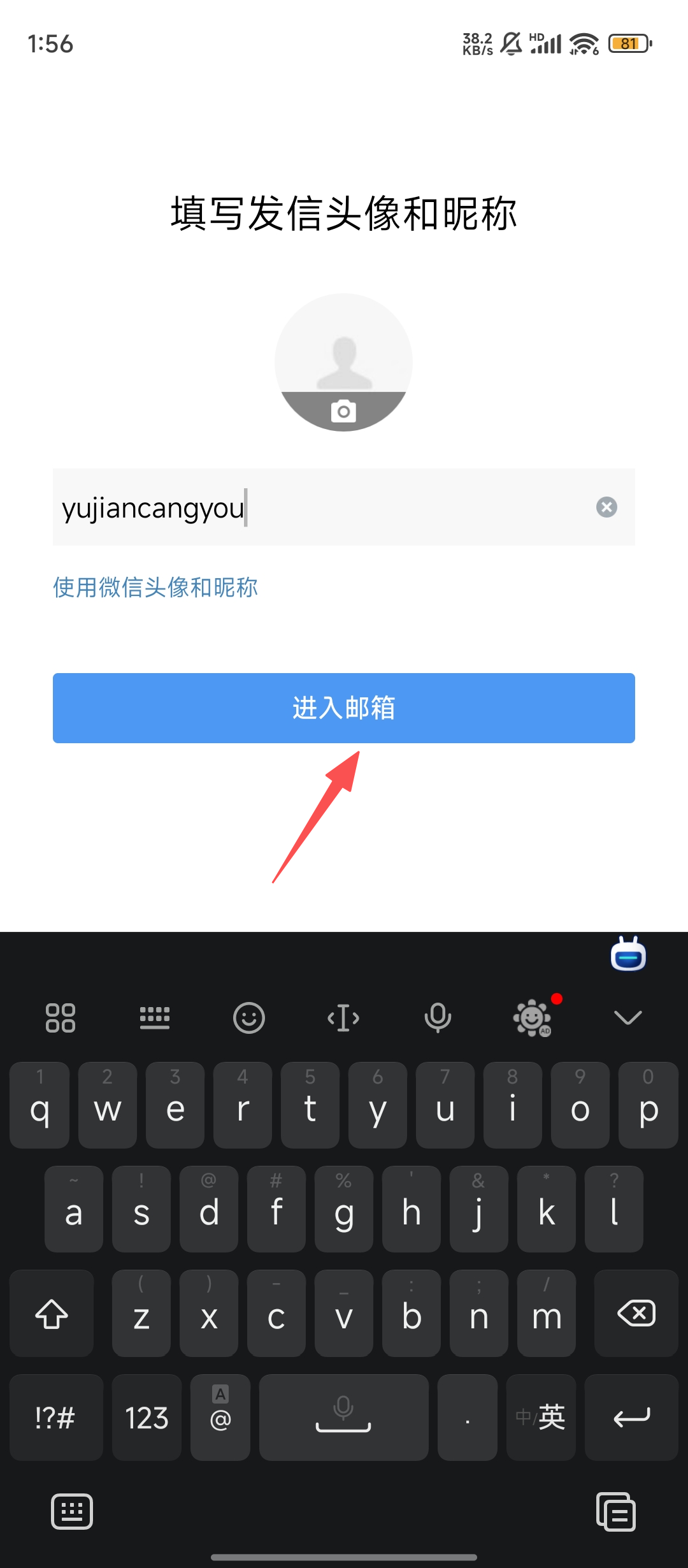Open cursor movement control
The width and height of the screenshot is (688, 1568).
coord(343,1017)
